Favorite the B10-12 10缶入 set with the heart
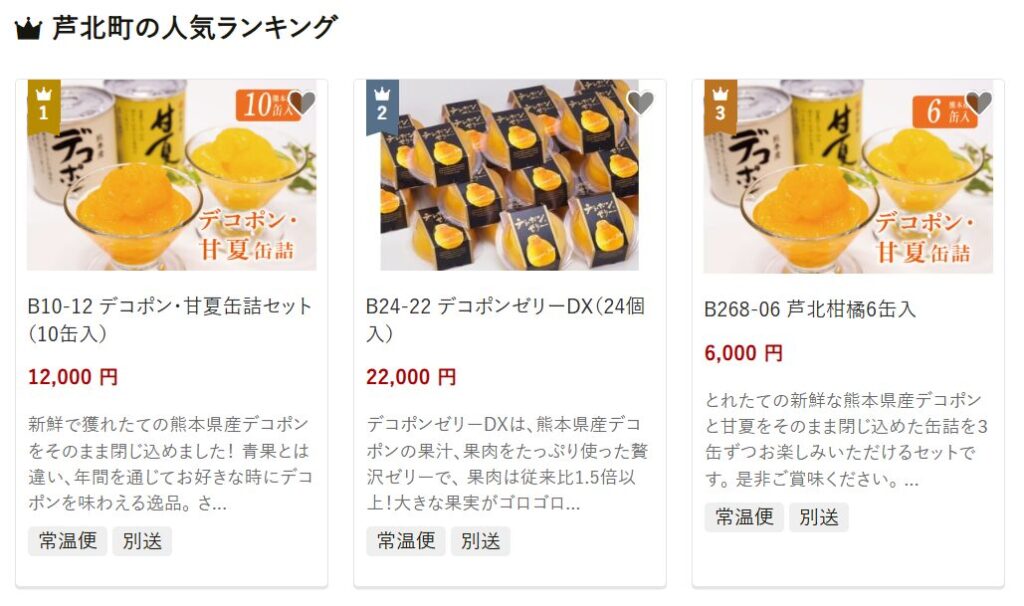Screen dimensions: 1024x606 click(x=303, y=102)
